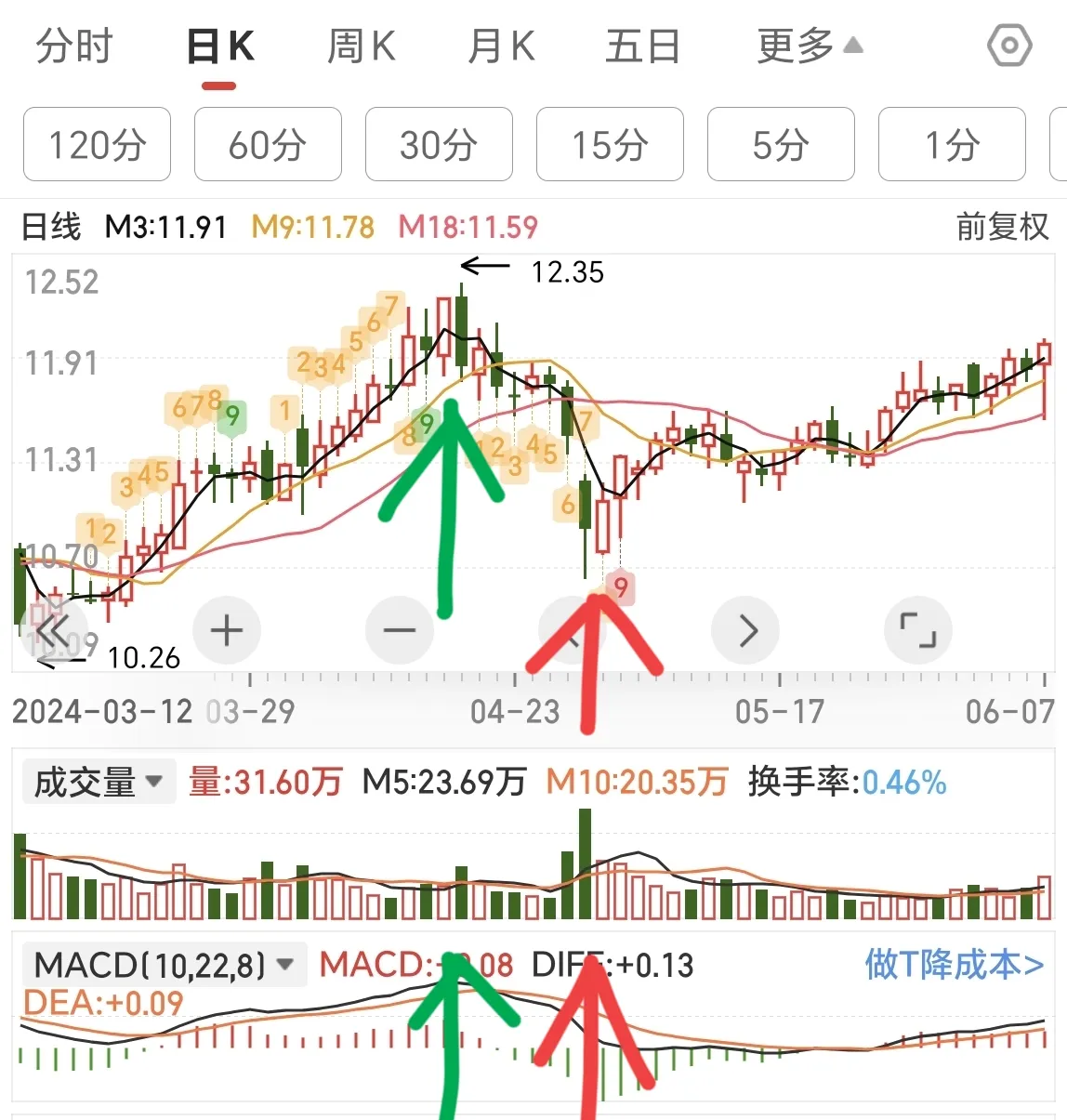Select the 周K chart tab
1067x1120 pixels.
(x=362, y=46)
